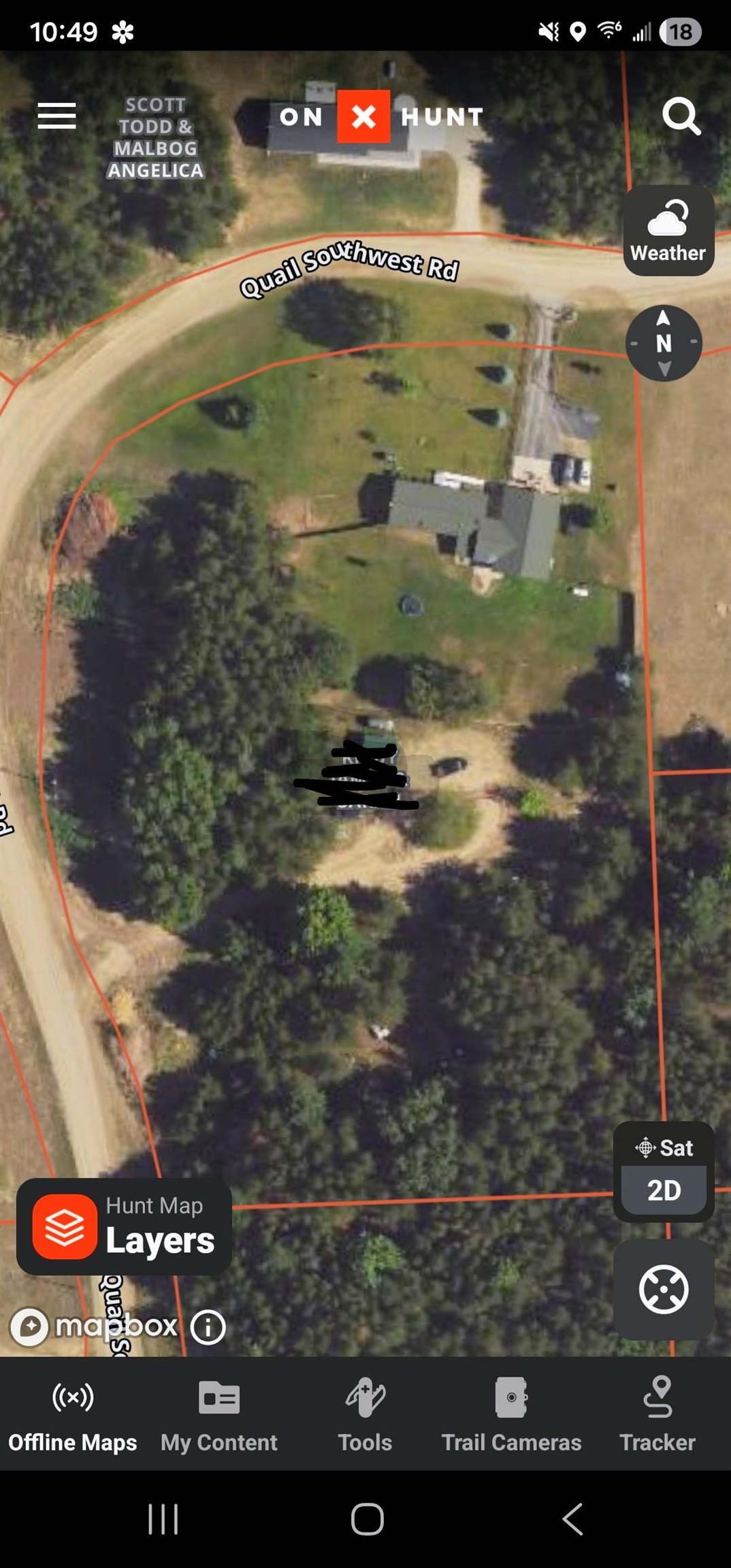Open Mapbox info icon

click(208, 1326)
